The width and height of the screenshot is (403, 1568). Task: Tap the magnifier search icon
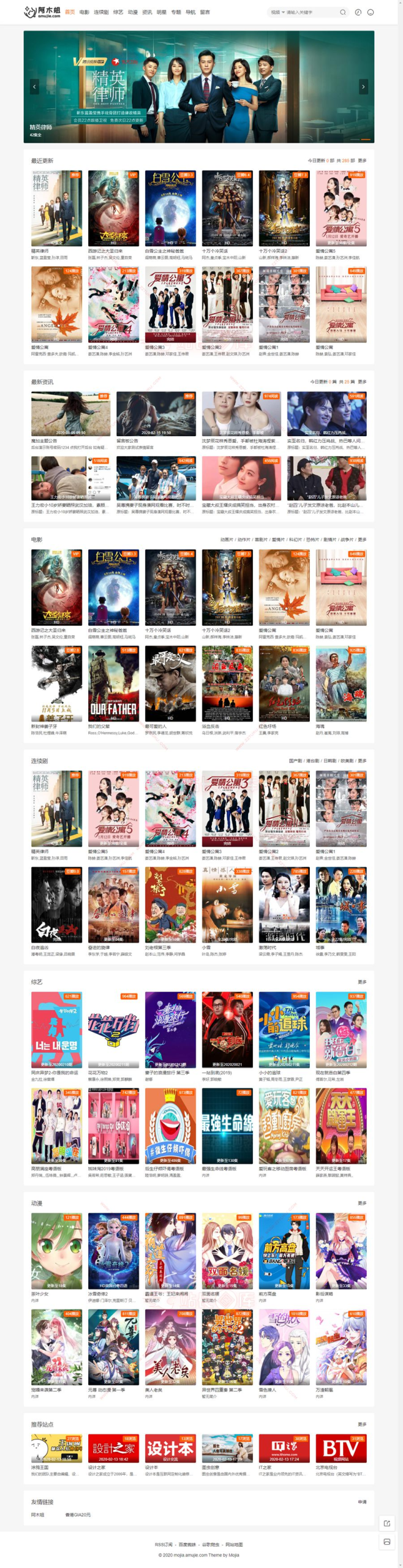(342, 12)
